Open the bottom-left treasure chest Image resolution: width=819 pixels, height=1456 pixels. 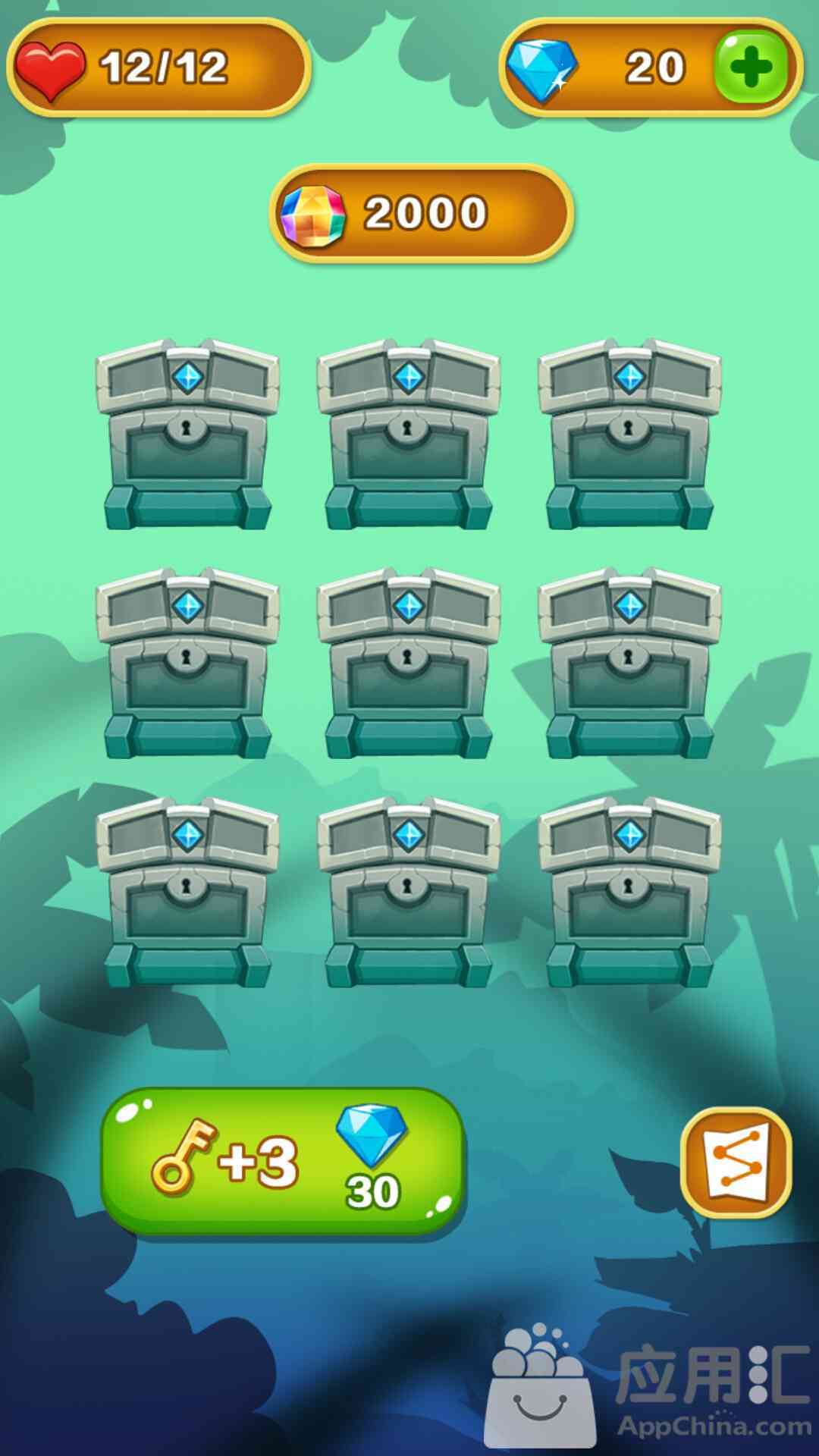187,893
